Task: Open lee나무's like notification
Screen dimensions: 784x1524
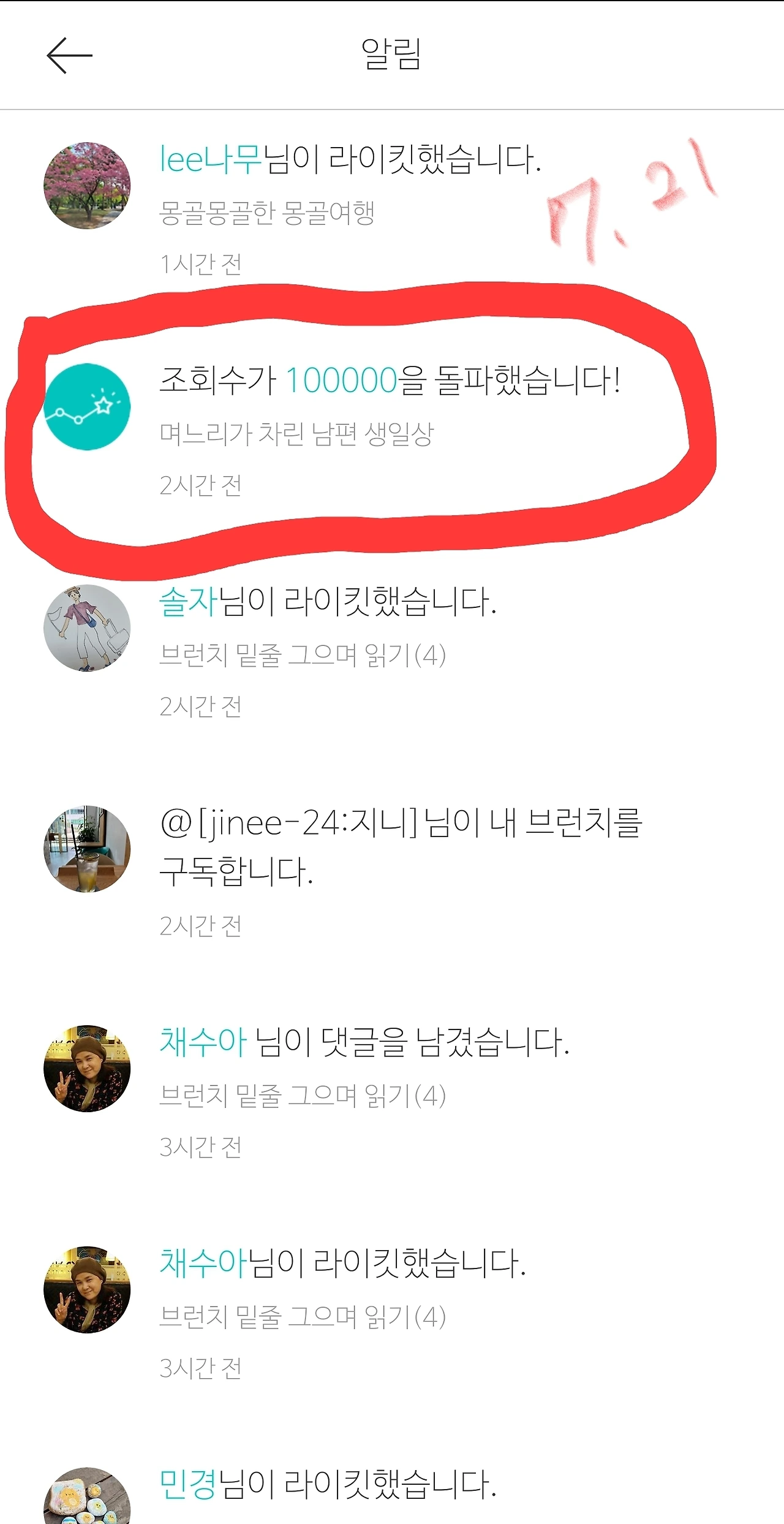Action: pyautogui.click(x=392, y=210)
